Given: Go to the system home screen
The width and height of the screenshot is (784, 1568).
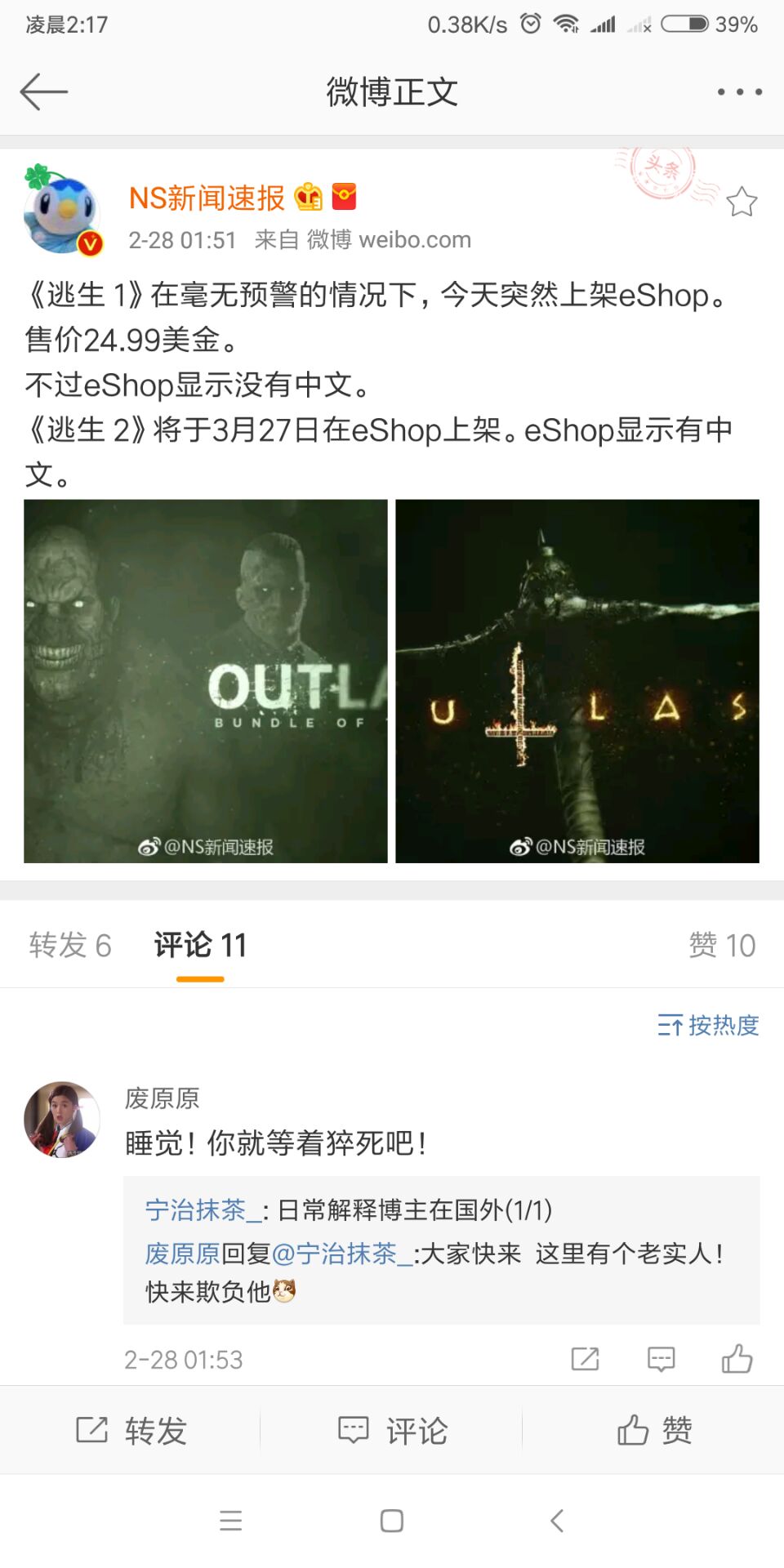Looking at the screenshot, I should (x=392, y=1521).
